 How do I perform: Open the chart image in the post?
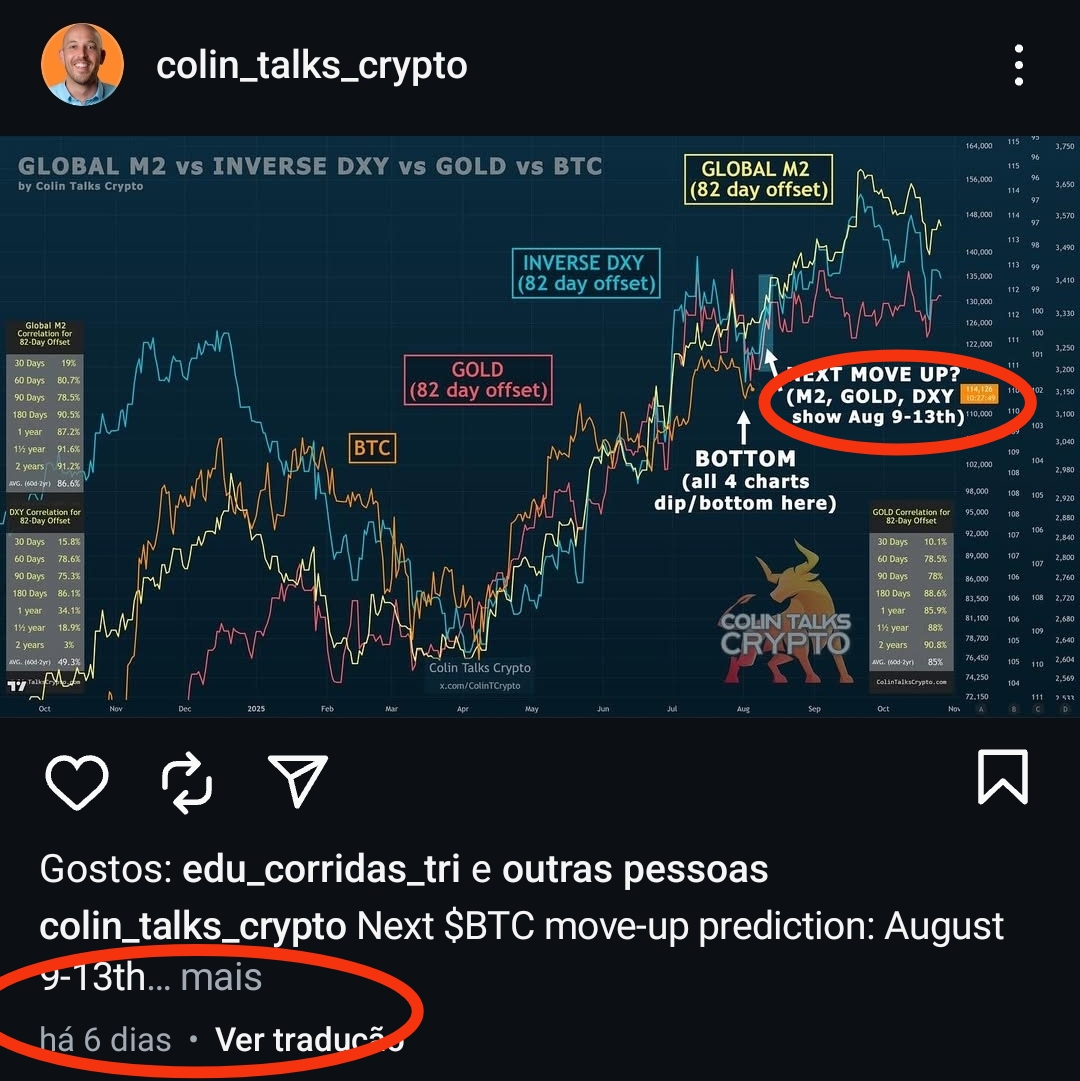(540, 425)
